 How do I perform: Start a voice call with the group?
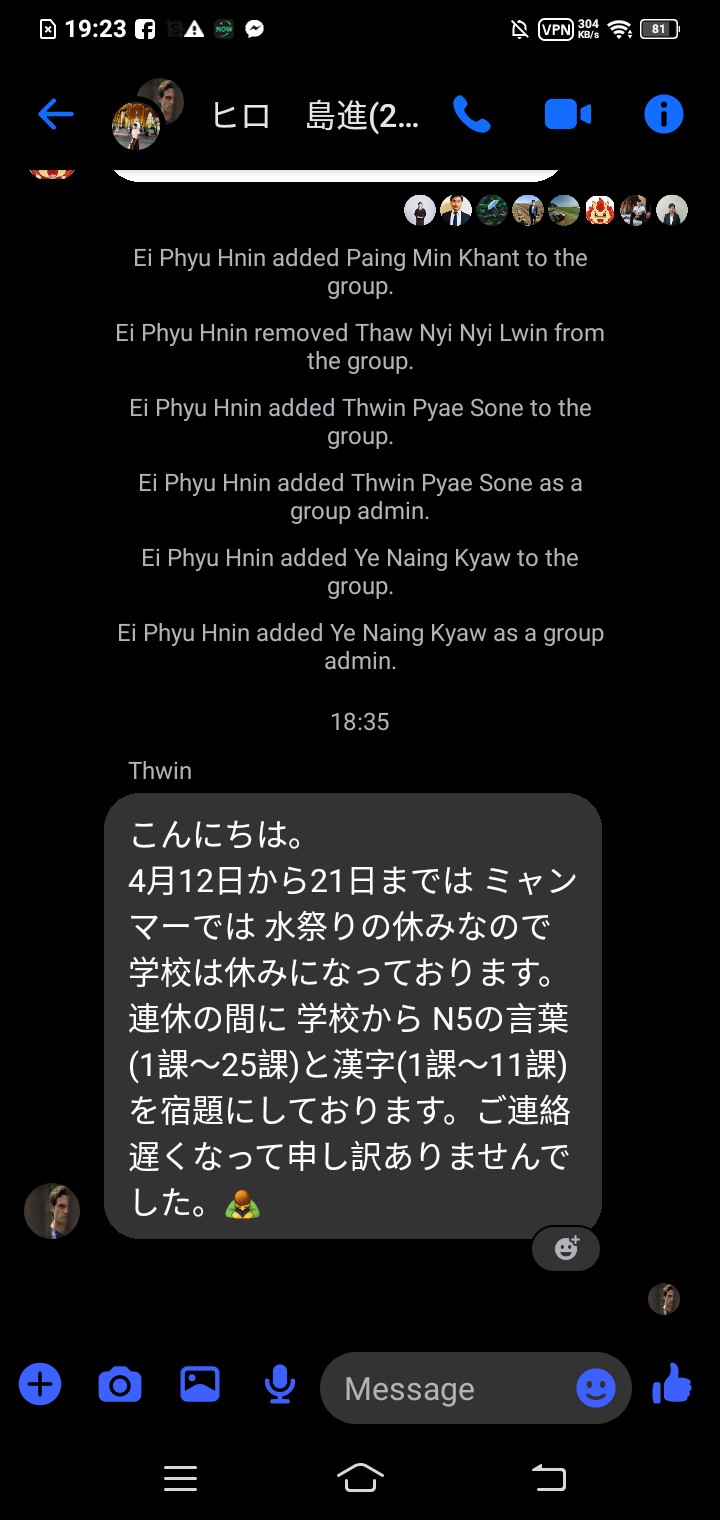tap(471, 114)
